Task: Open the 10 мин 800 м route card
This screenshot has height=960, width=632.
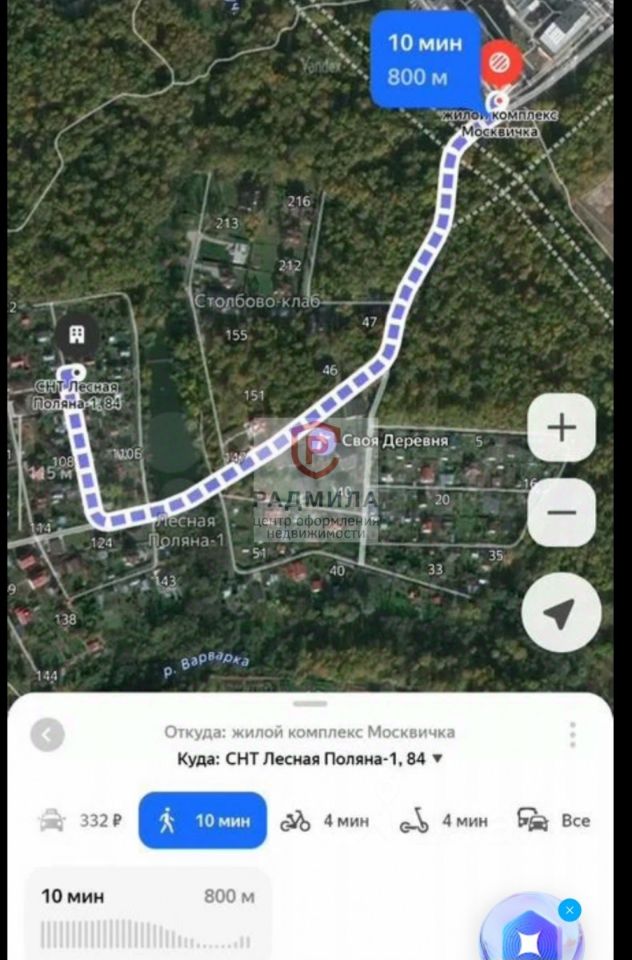Action: tap(146, 915)
